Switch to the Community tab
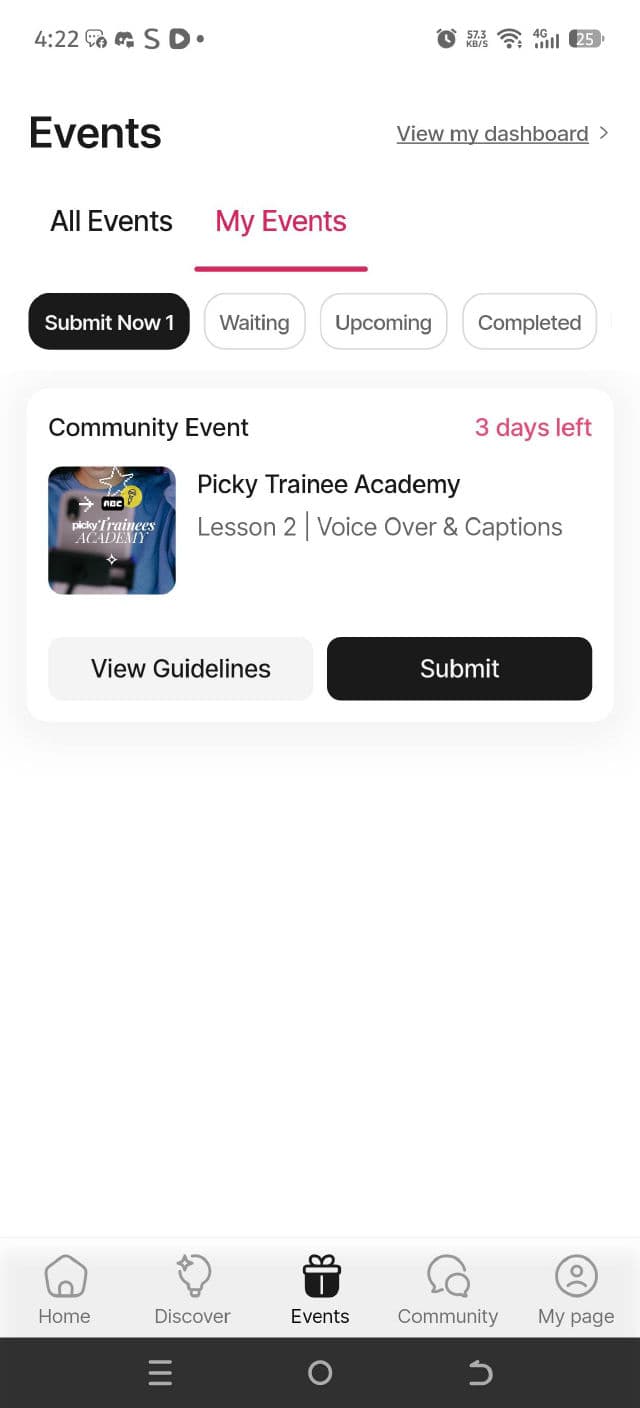This screenshot has height=1408, width=640. click(x=447, y=1290)
